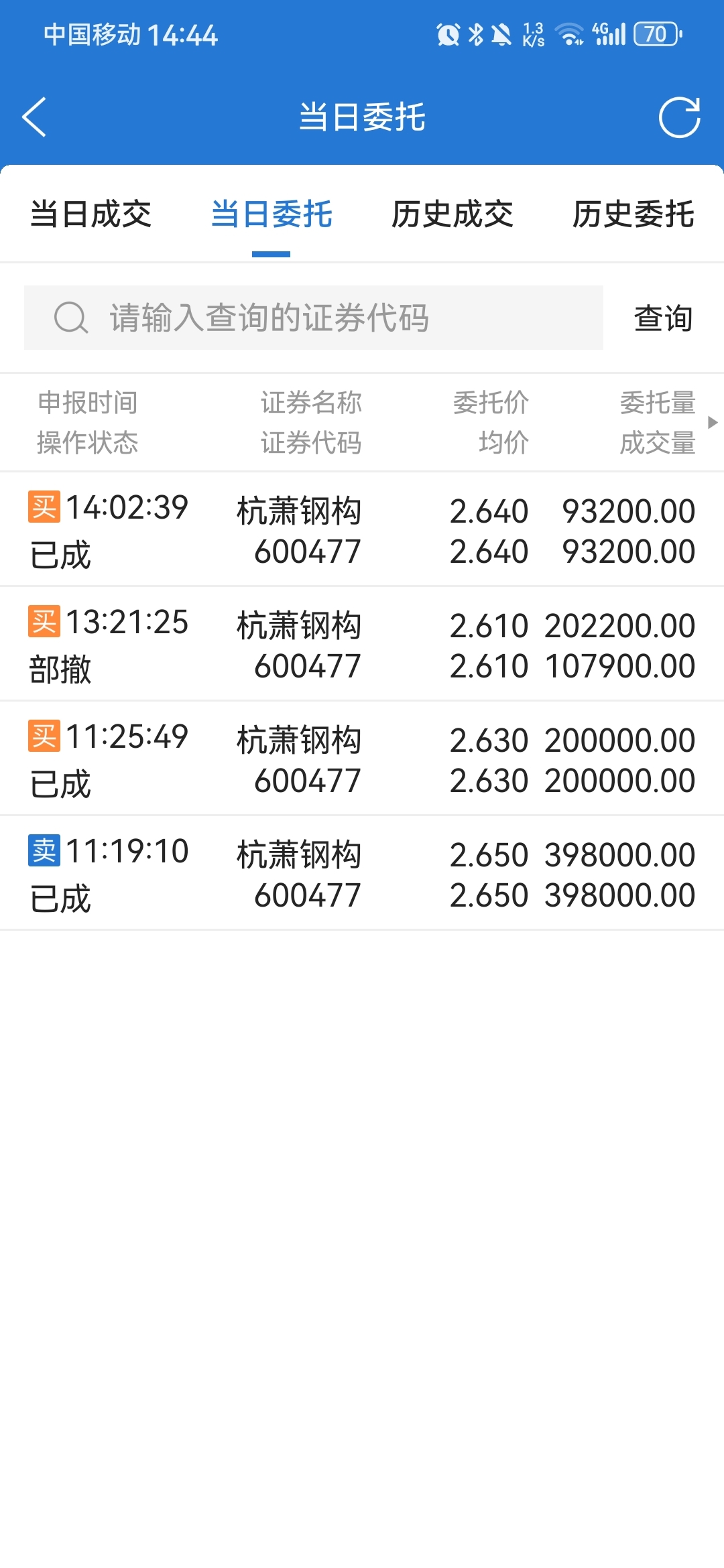Viewport: 724px width, 1568px height.
Task: Open the 11:25:49 buy order row
Action: pyautogui.click(x=362, y=759)
